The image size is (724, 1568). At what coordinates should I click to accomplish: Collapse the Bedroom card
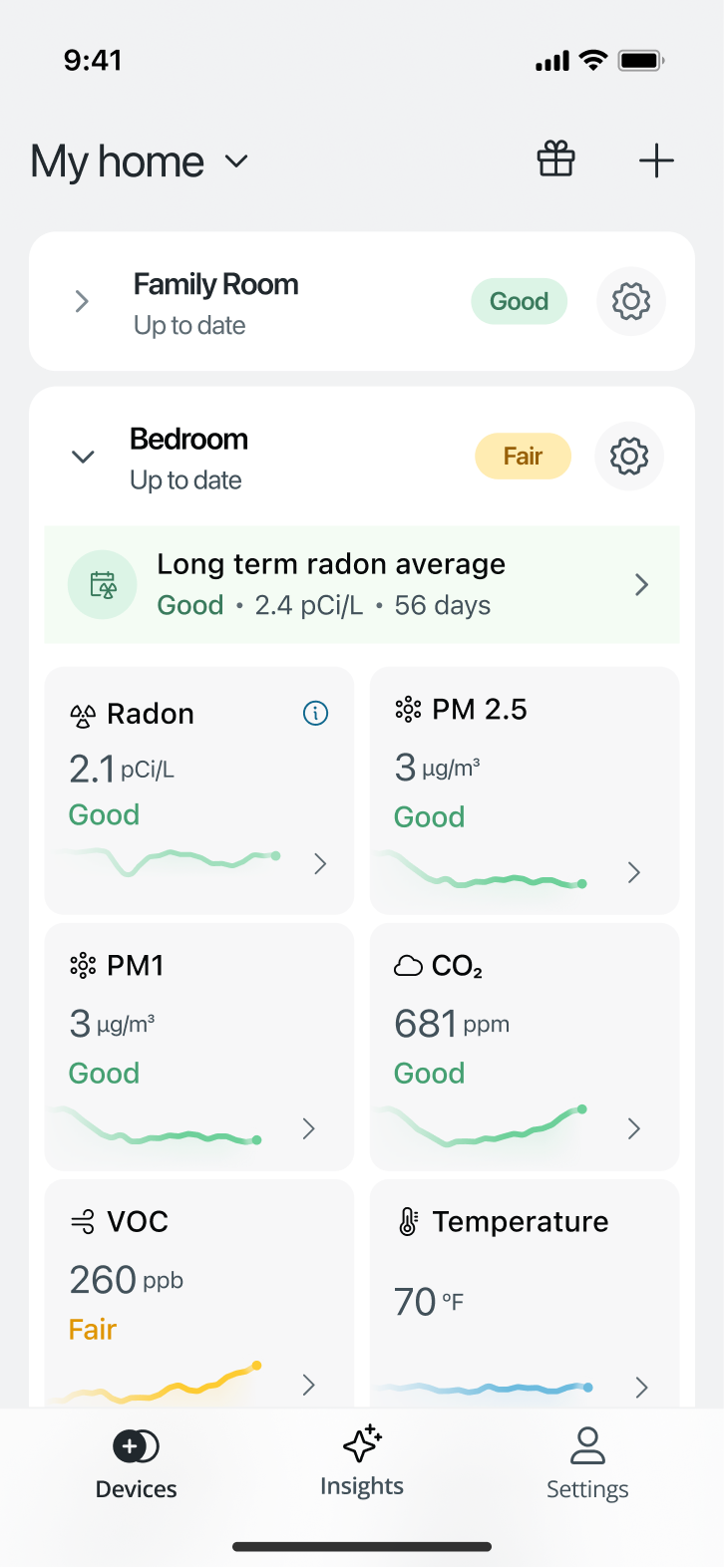pos(83,457)
